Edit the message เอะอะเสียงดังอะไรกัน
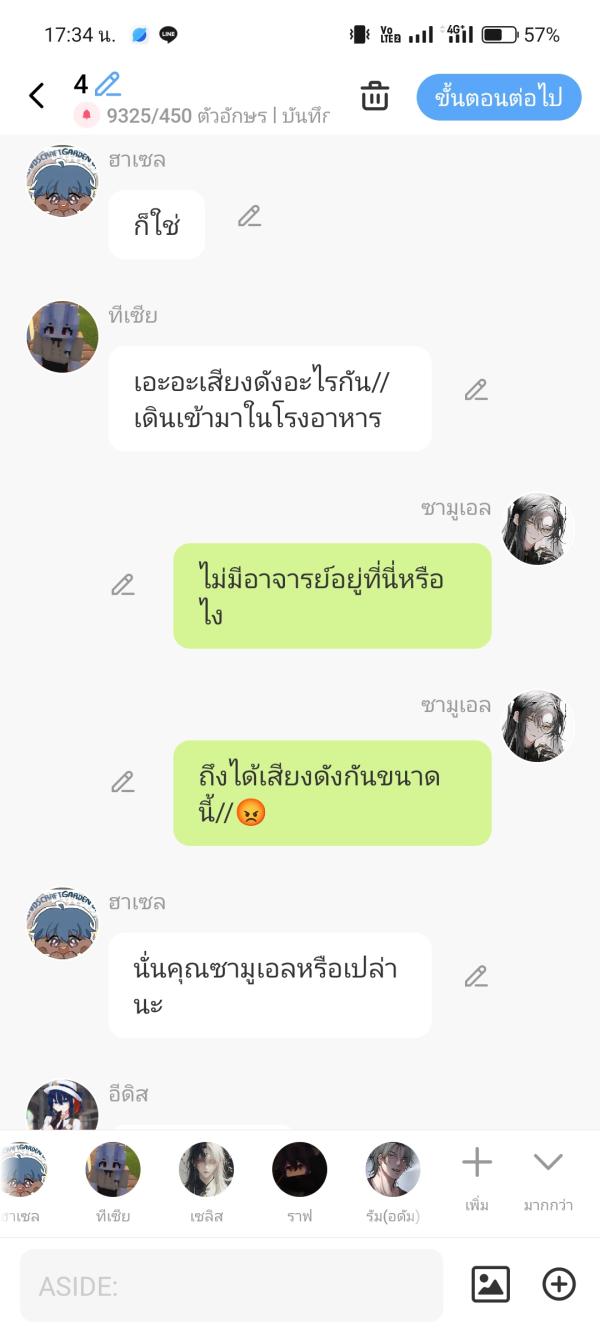This screenshot has width=600, height=1333. [x=476, y=390]
